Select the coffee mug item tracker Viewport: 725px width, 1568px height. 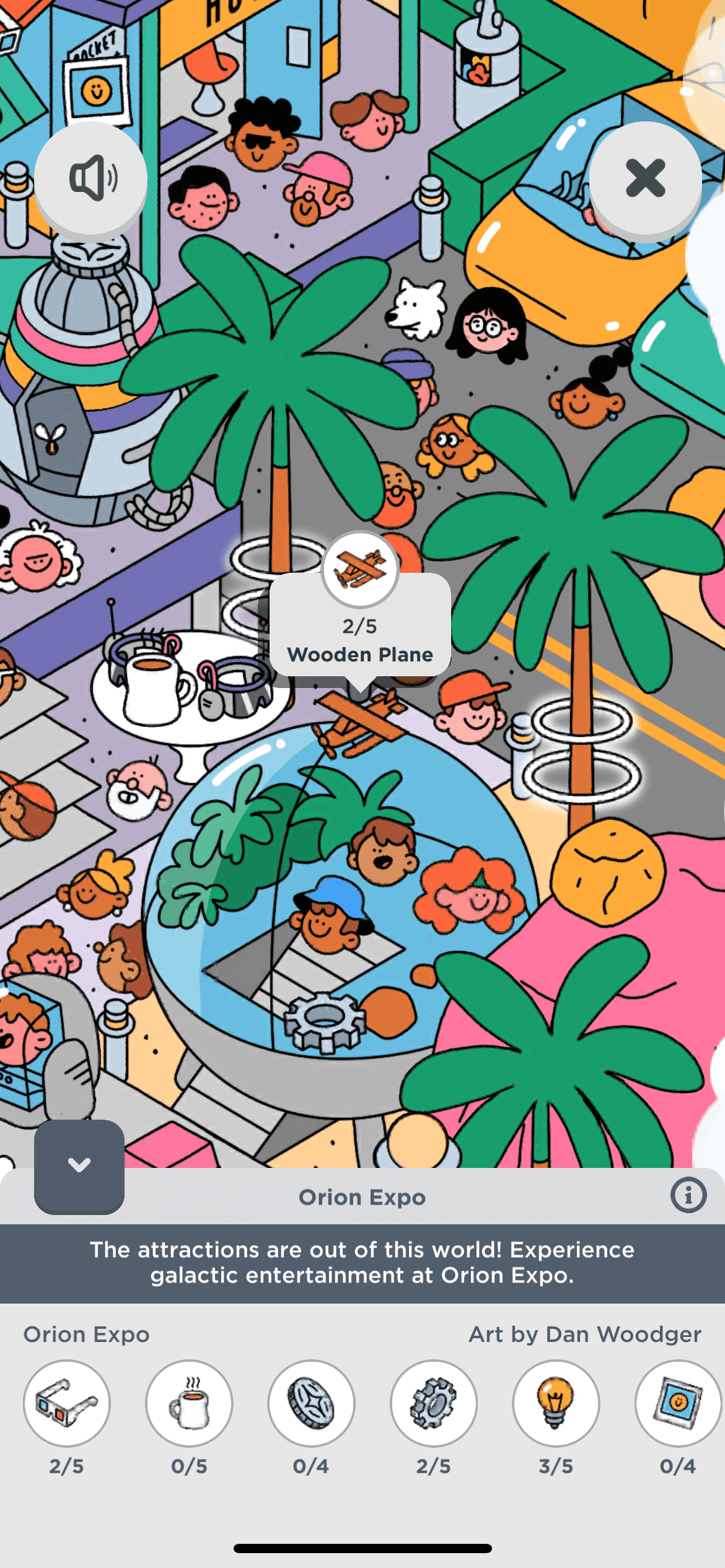pyautogui.click(x=189, y=1403)
